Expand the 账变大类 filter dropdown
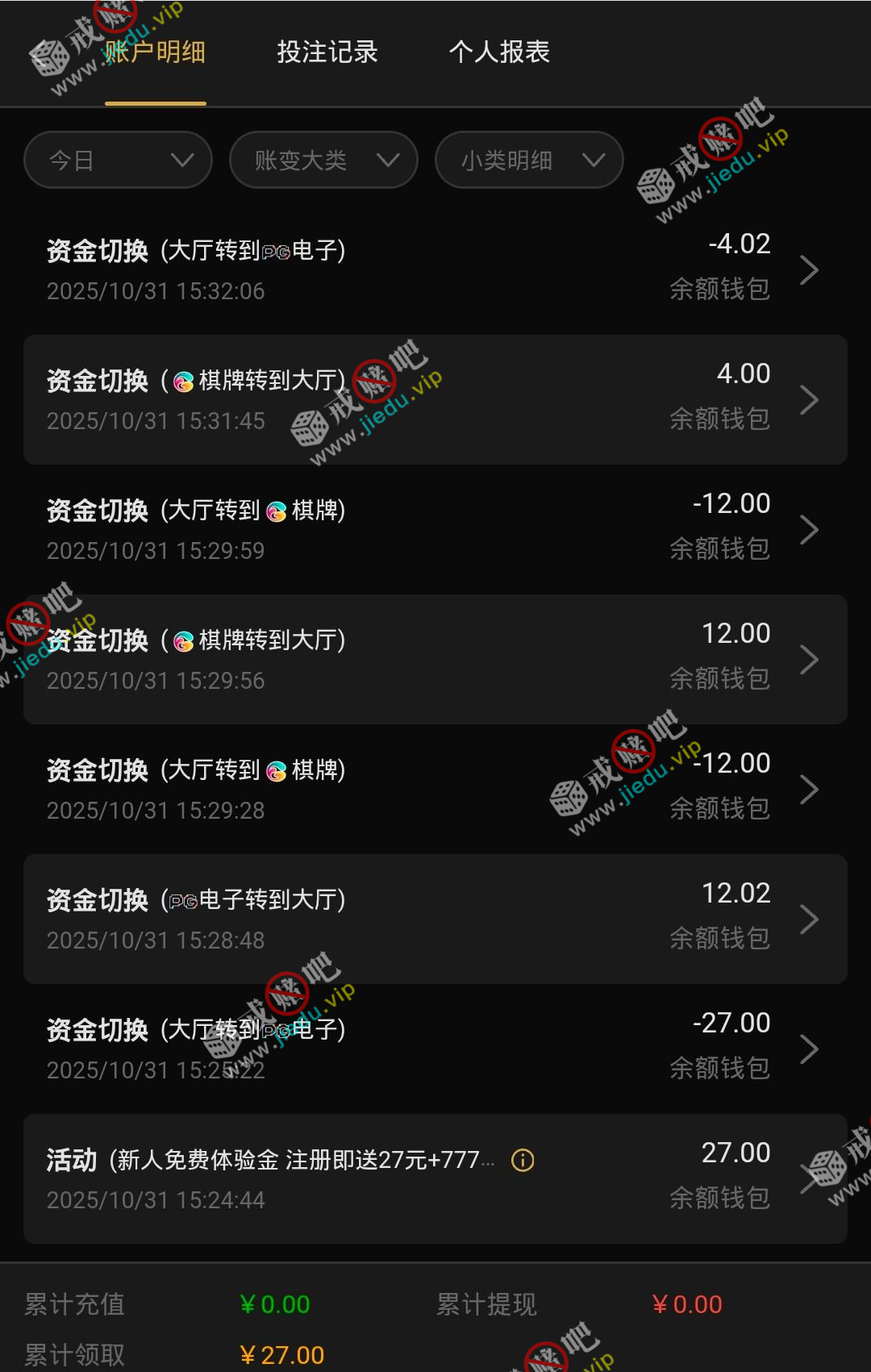871x1372 pixels. click(x=323, y=160)
